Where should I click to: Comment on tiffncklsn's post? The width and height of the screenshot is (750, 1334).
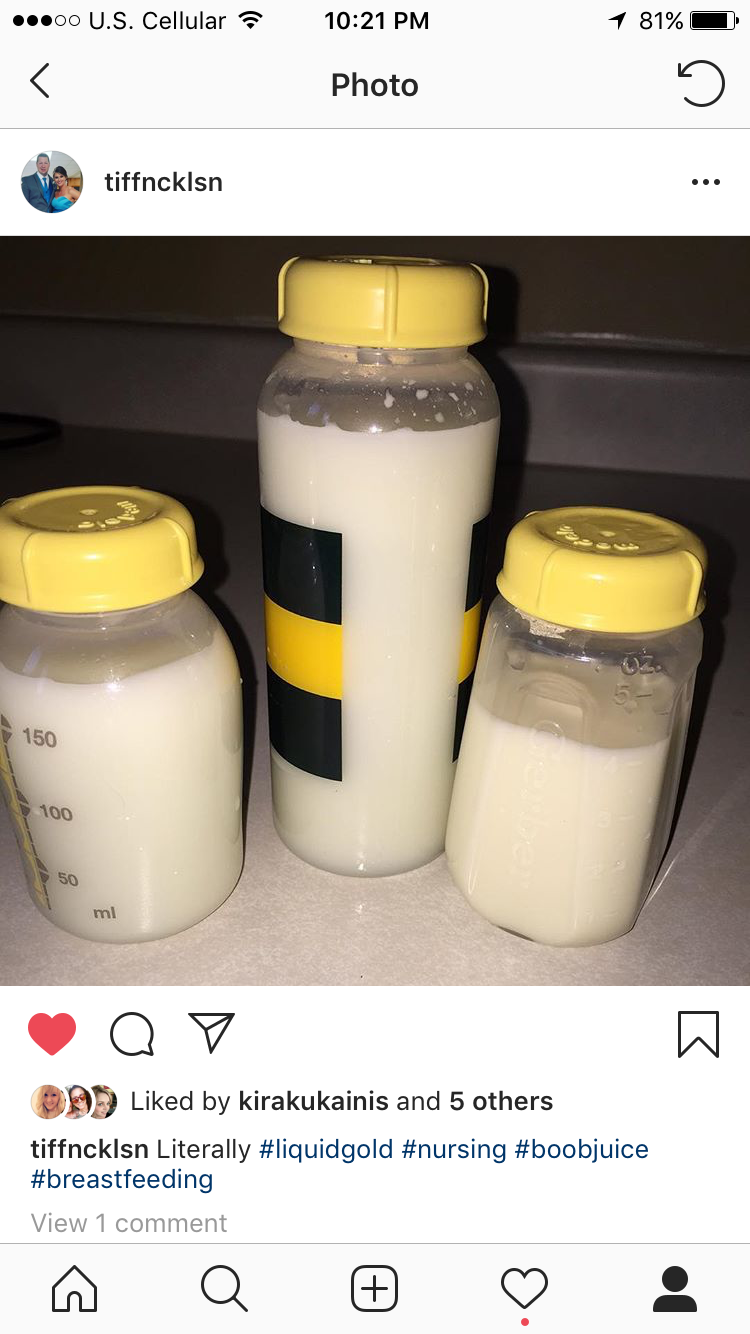pos(132,1034)
